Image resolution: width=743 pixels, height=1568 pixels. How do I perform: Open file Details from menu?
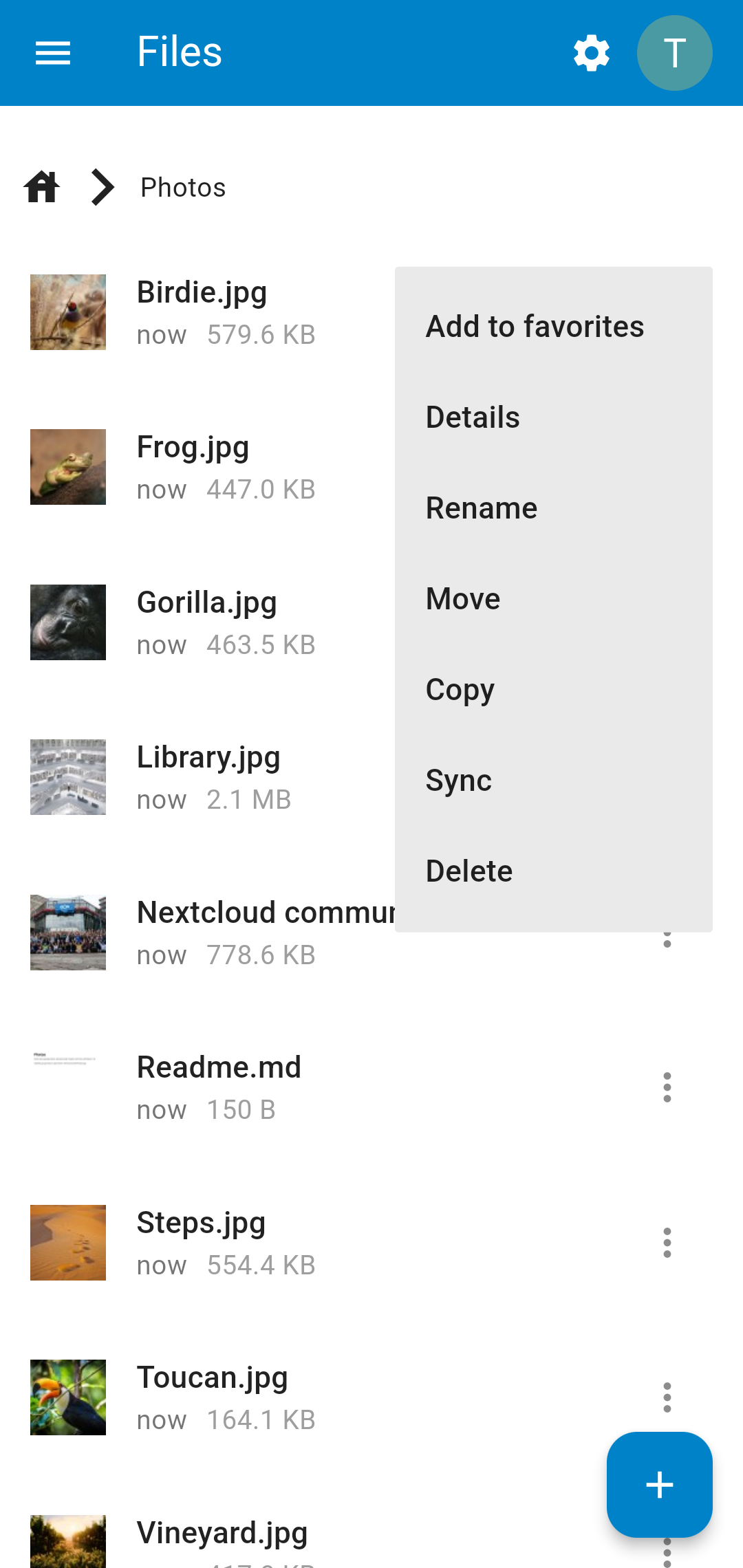coord(473,417)
